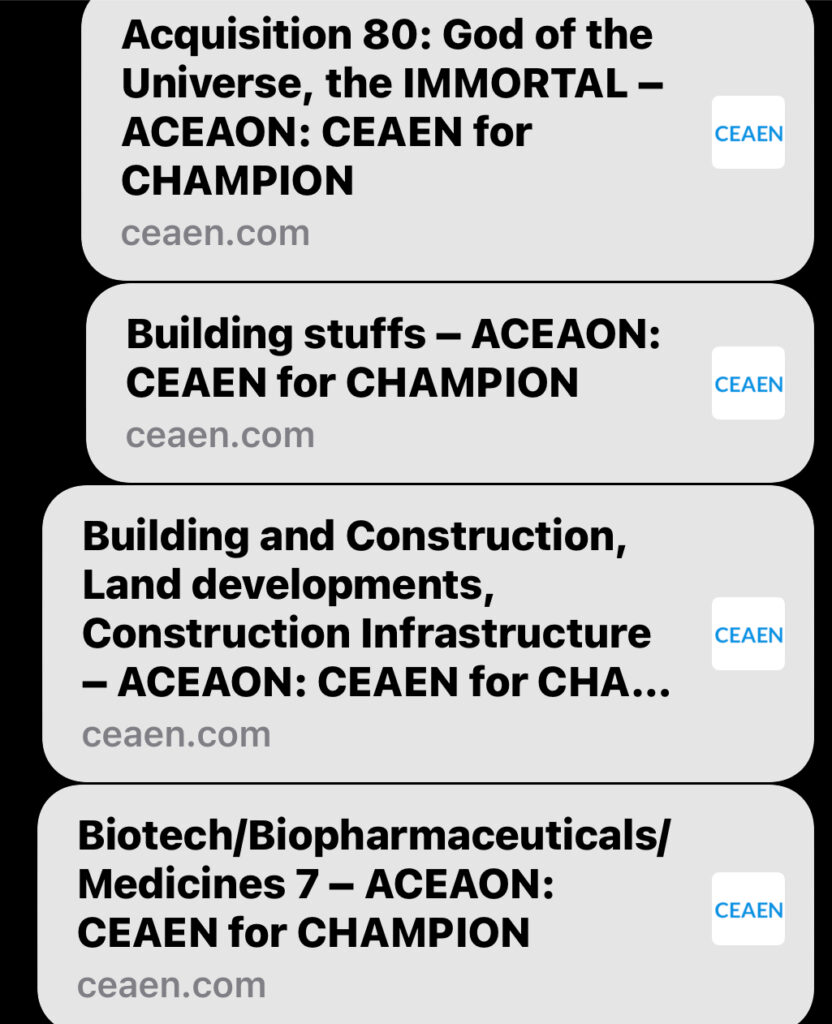Screen dimensions: 832x1024
Task: Open the Building stuffs link card
Action: [450, 383]
